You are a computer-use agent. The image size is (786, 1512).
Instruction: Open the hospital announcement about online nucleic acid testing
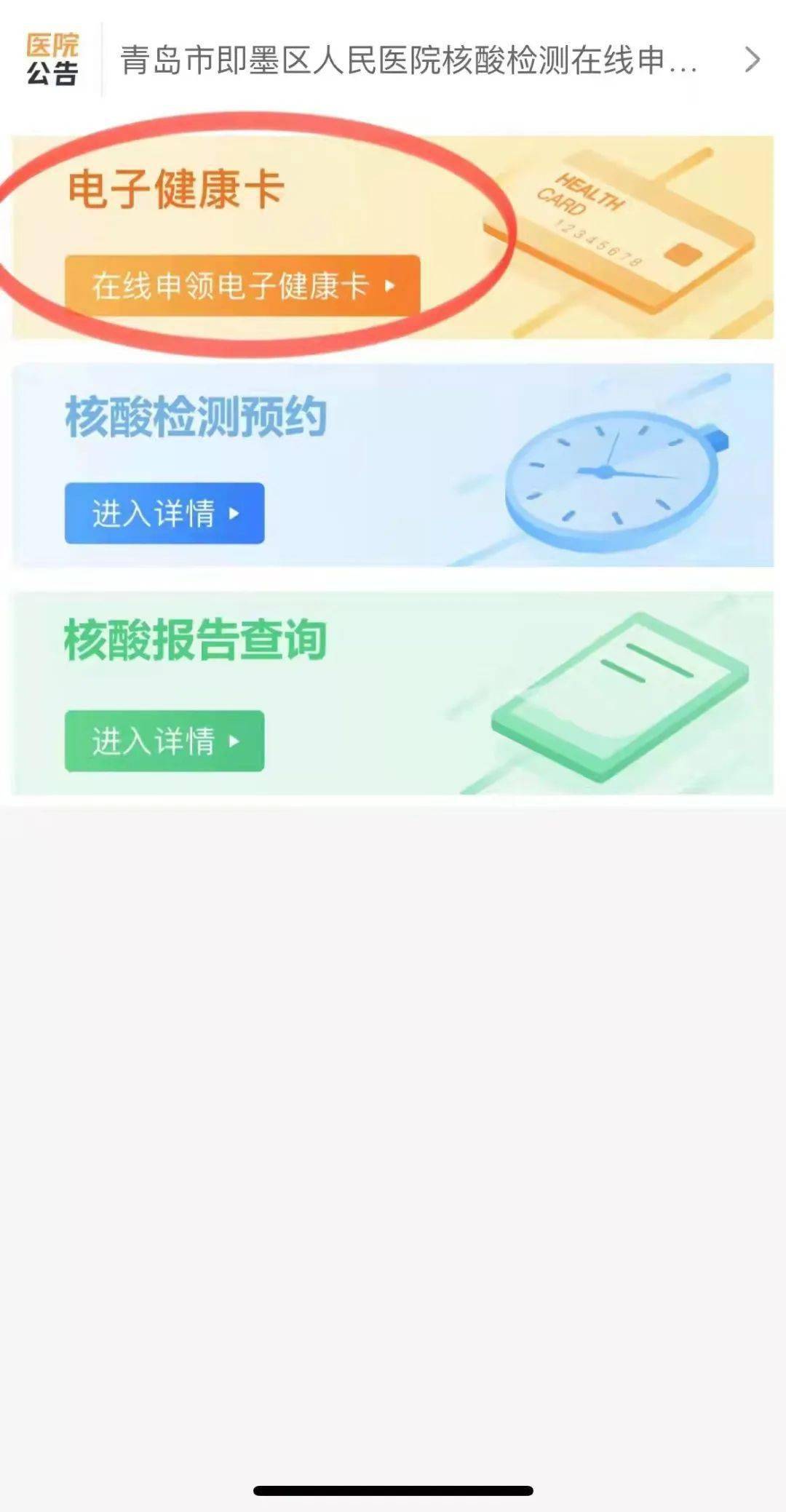(x=408, y=60)
